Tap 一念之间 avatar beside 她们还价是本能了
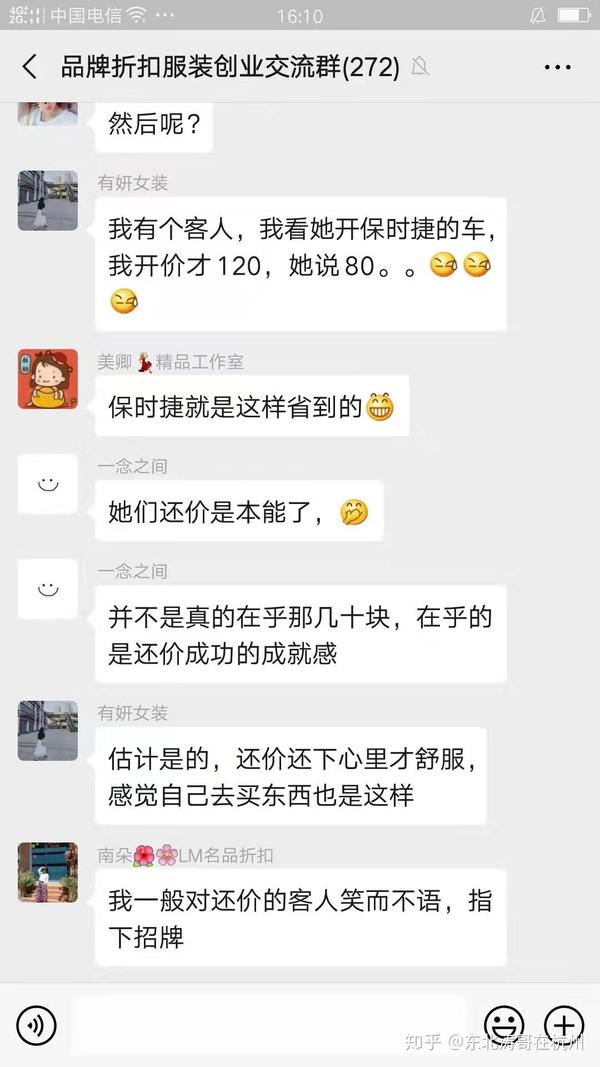This screenshot has height=1067, width=600. pyautogui.click(x=47, y=484)
